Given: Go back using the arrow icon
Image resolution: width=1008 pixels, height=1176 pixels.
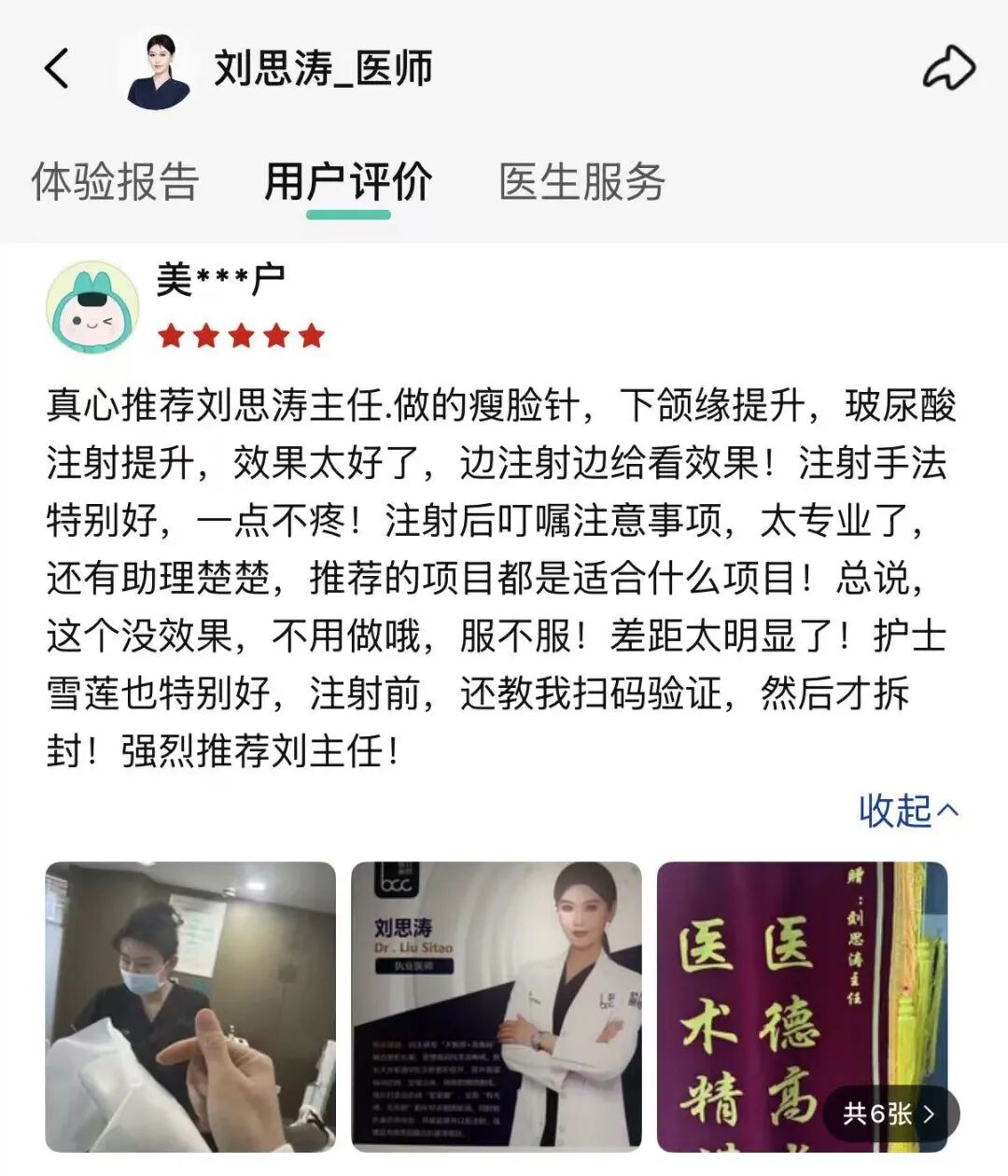Looking at the screenshot, I should coord(57,68).
